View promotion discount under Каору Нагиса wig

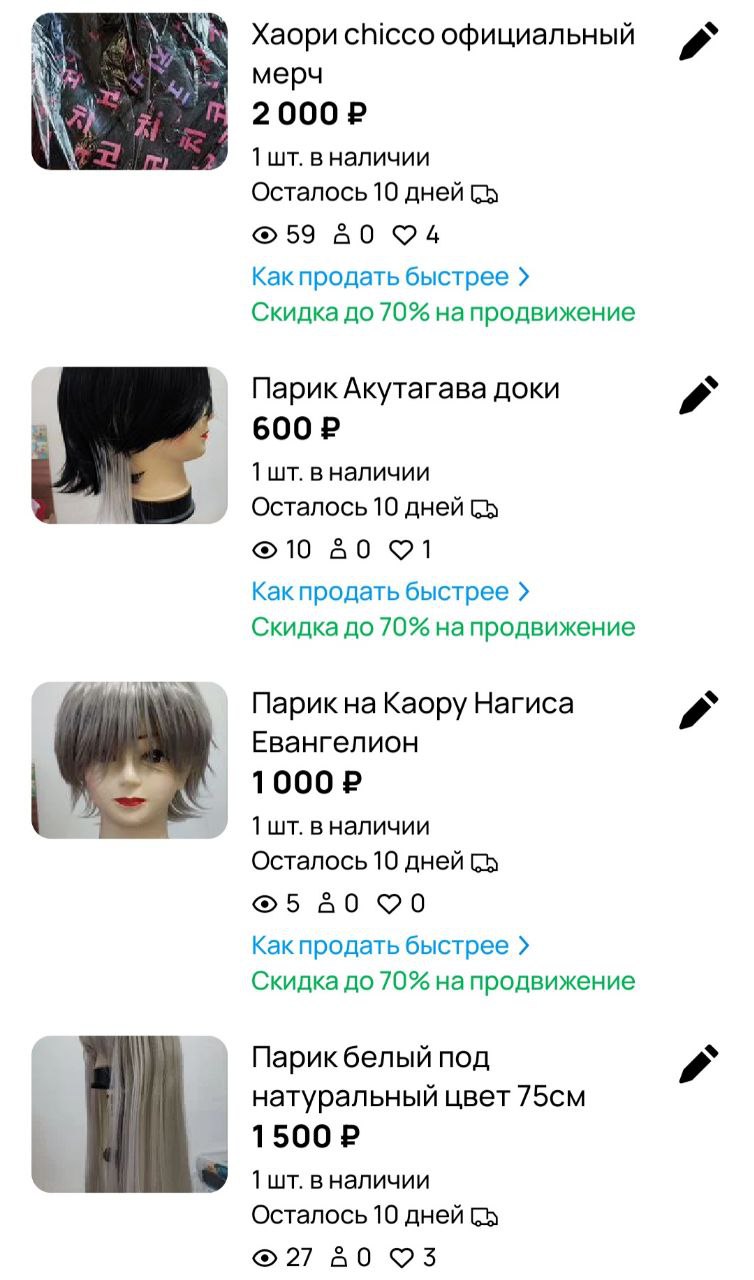pos(443,981)
